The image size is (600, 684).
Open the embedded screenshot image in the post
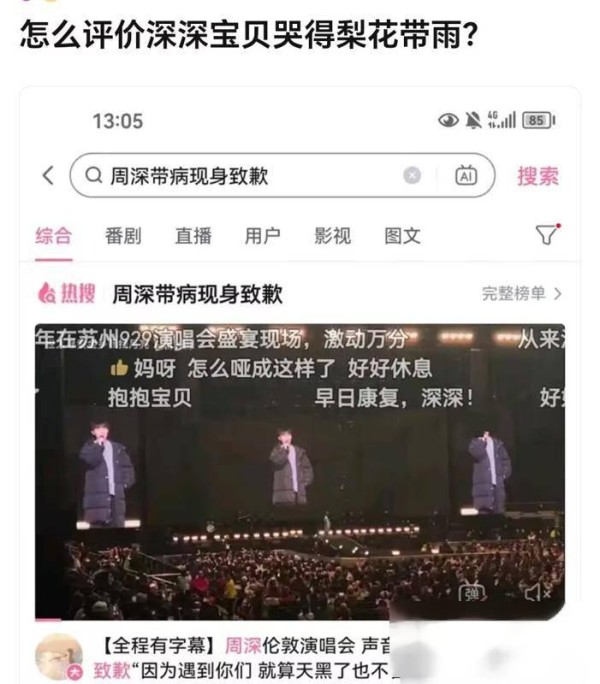pyautogui.click(x=300, y=390)
